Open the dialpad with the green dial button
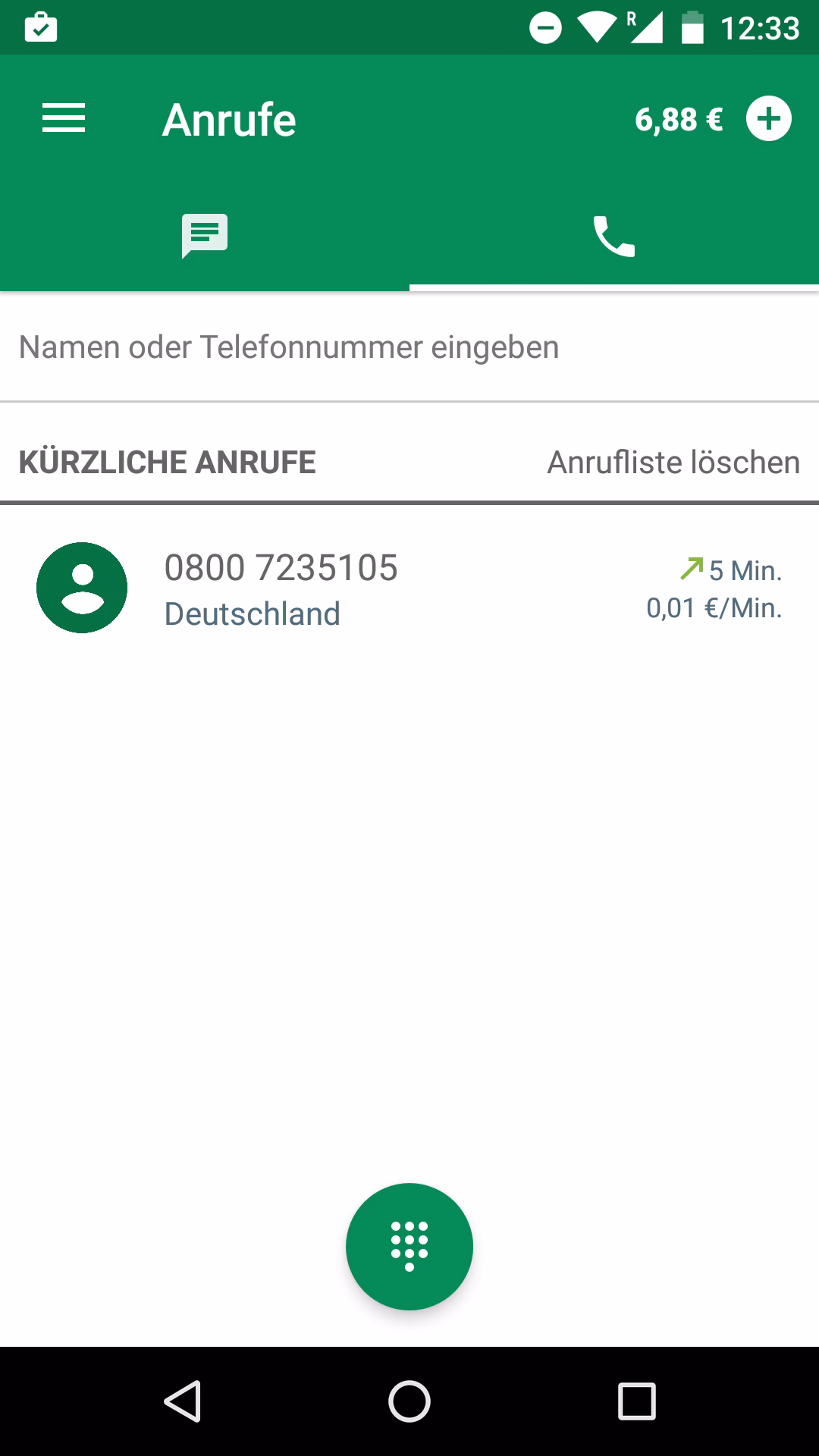Viewport: 819px width, 1456px height. (x=409, y=1247)
